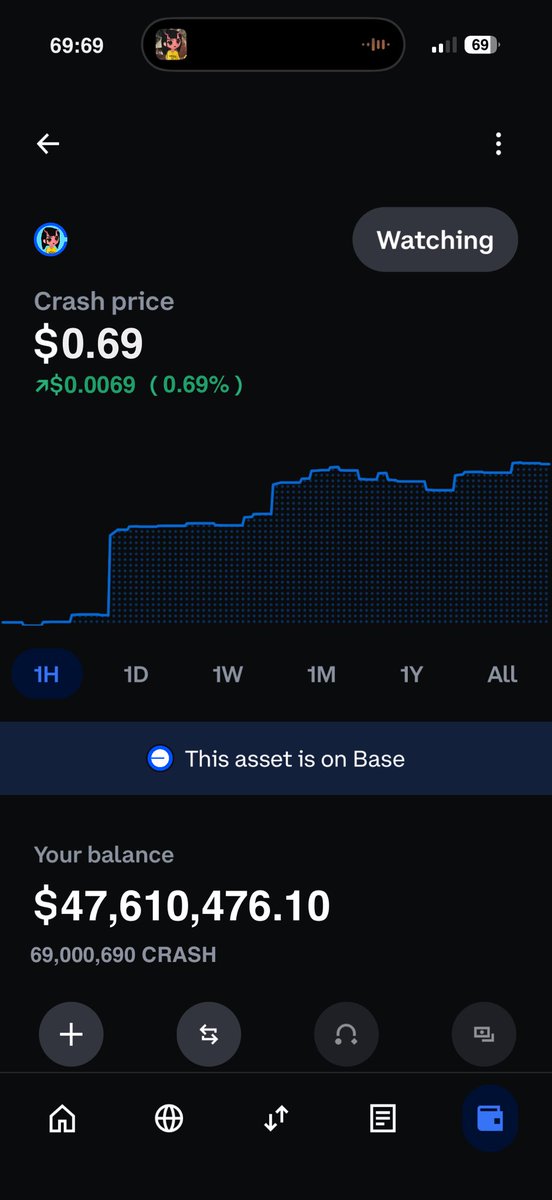Screen dimensions: 552x1200
Task: Tap the plus button to buy CRASH
Action: point(71,1034)
